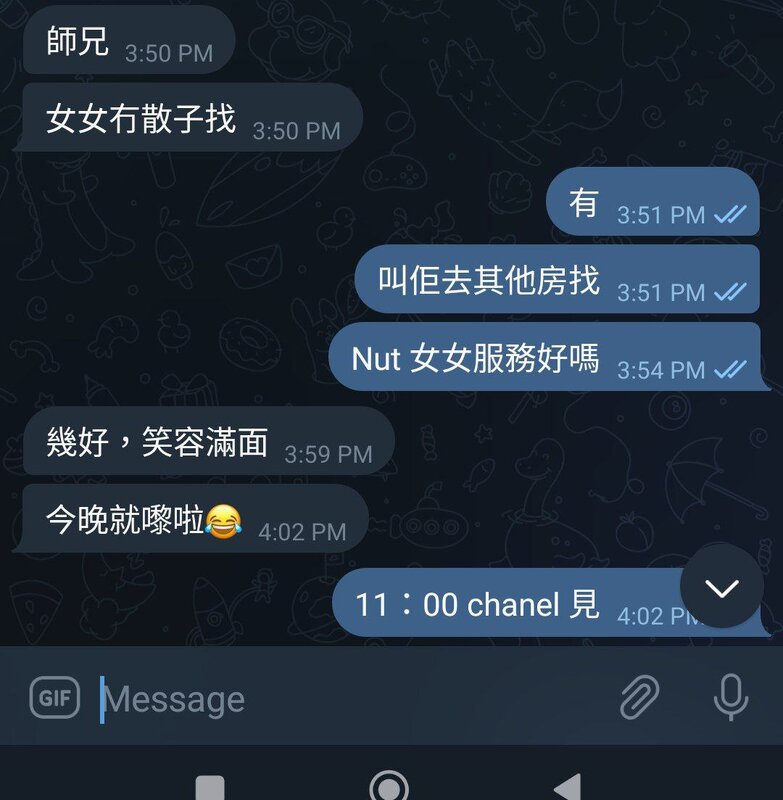Jump to the latest messages

pos(721,587)
